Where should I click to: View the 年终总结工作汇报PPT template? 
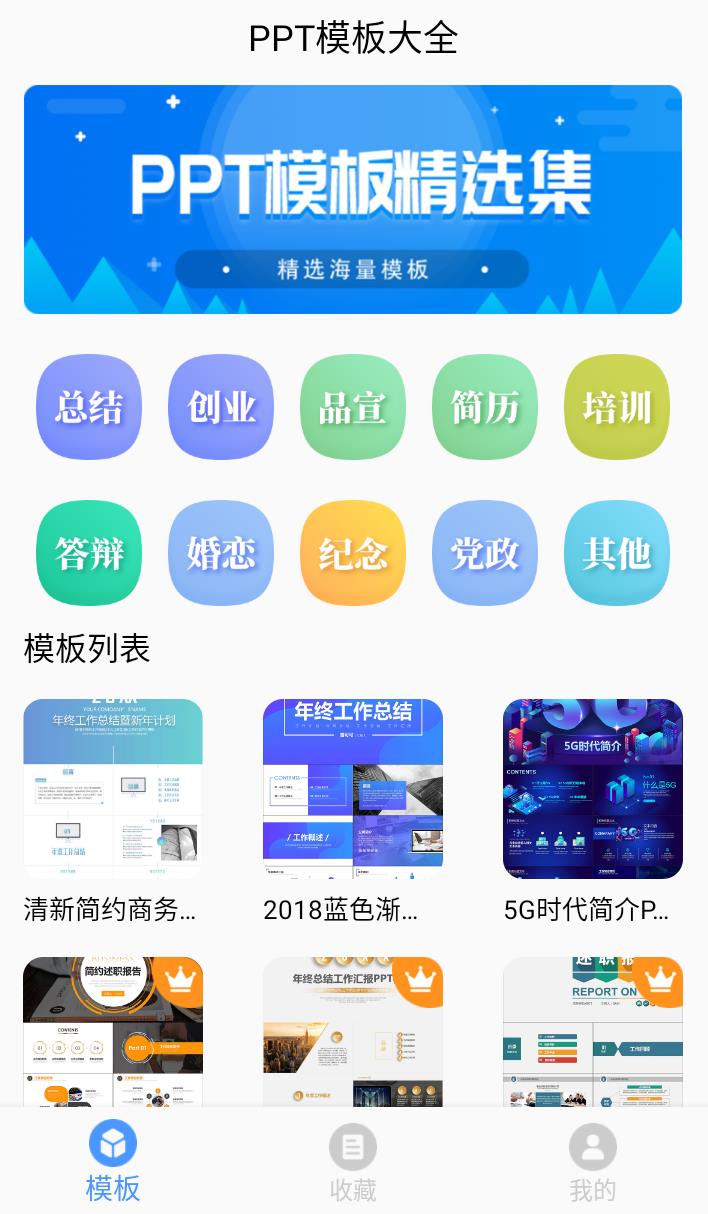pos(353,1031)
